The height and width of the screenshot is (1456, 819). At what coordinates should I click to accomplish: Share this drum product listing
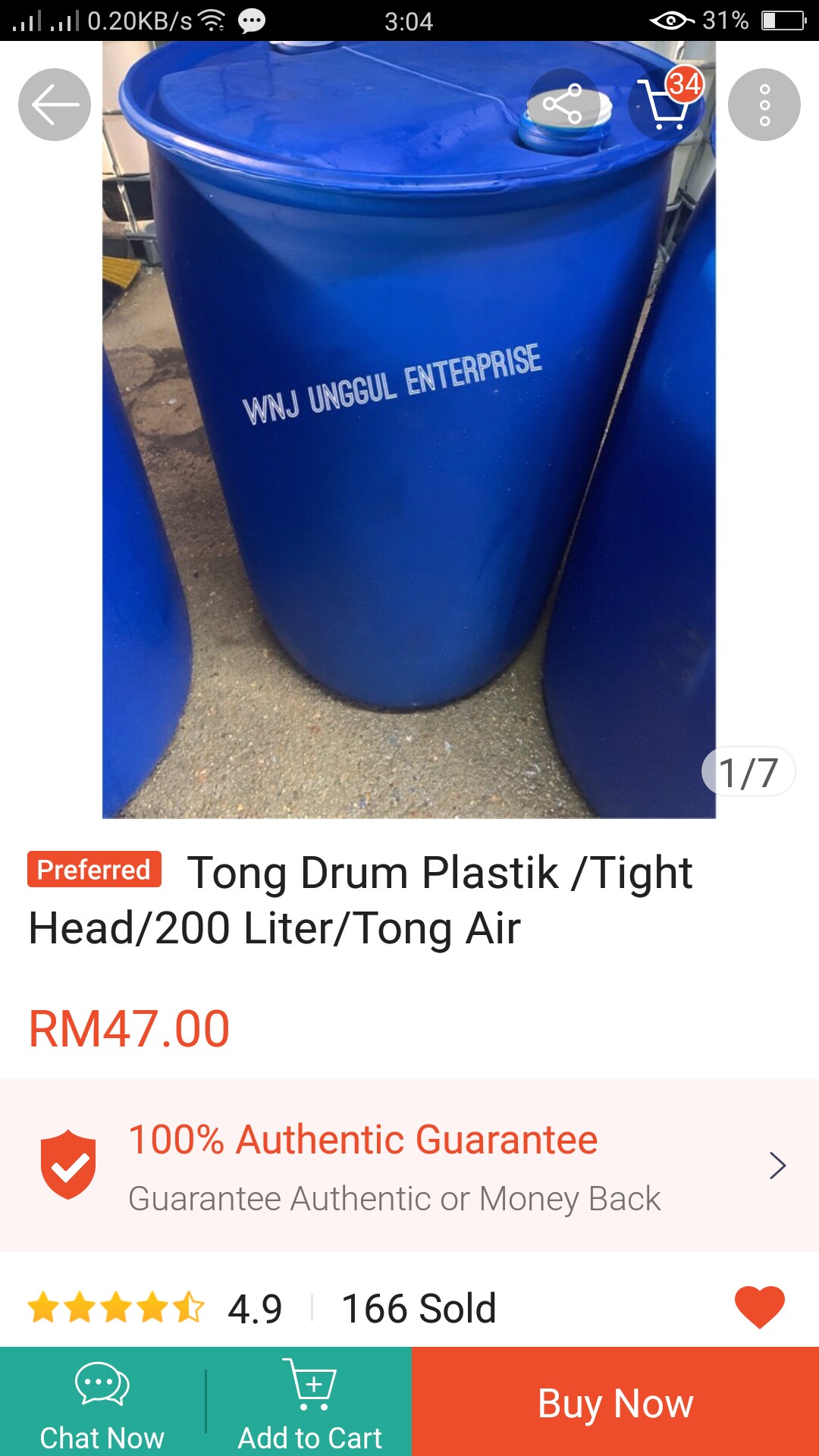pyautogui.click(x=563, y=105)
